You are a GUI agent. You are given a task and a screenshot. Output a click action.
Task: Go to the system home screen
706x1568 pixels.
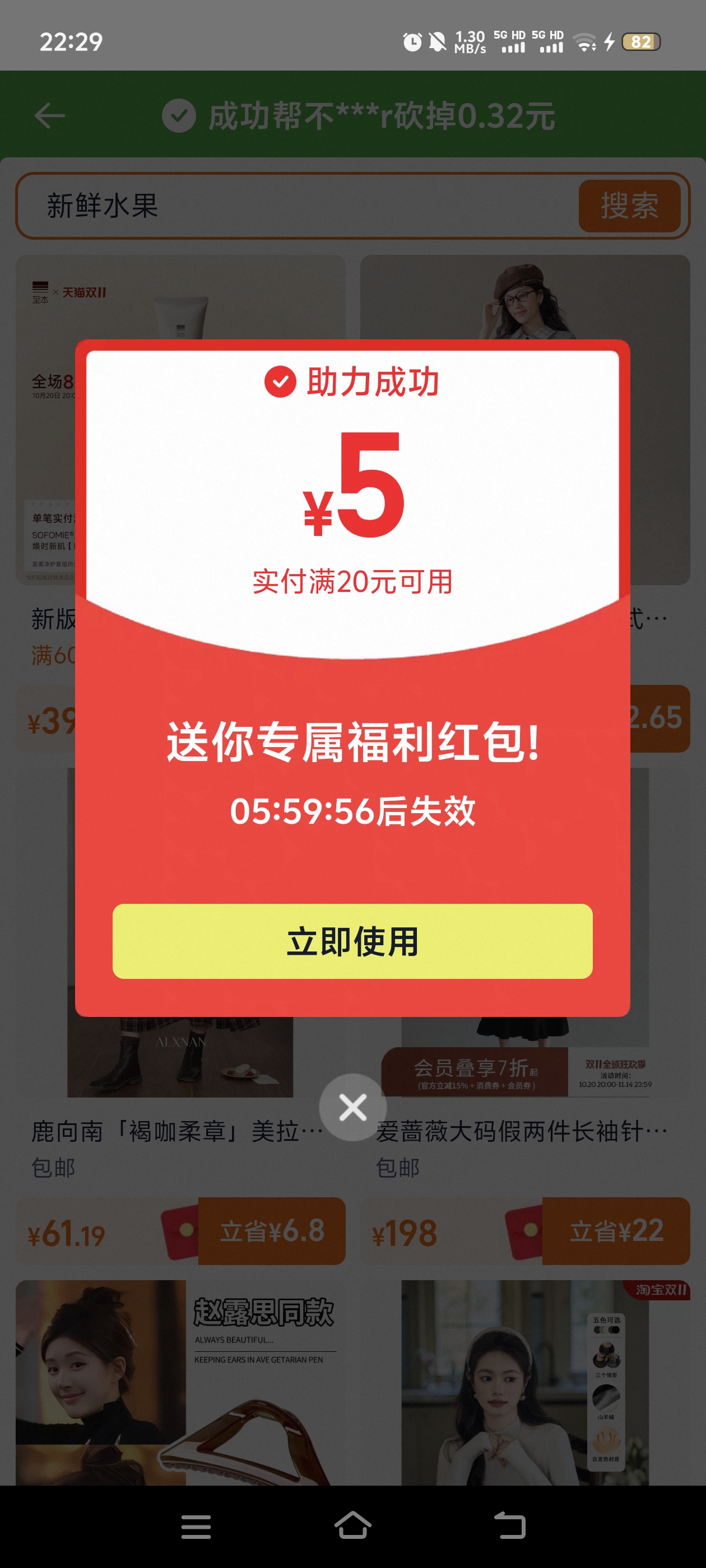352,1526
